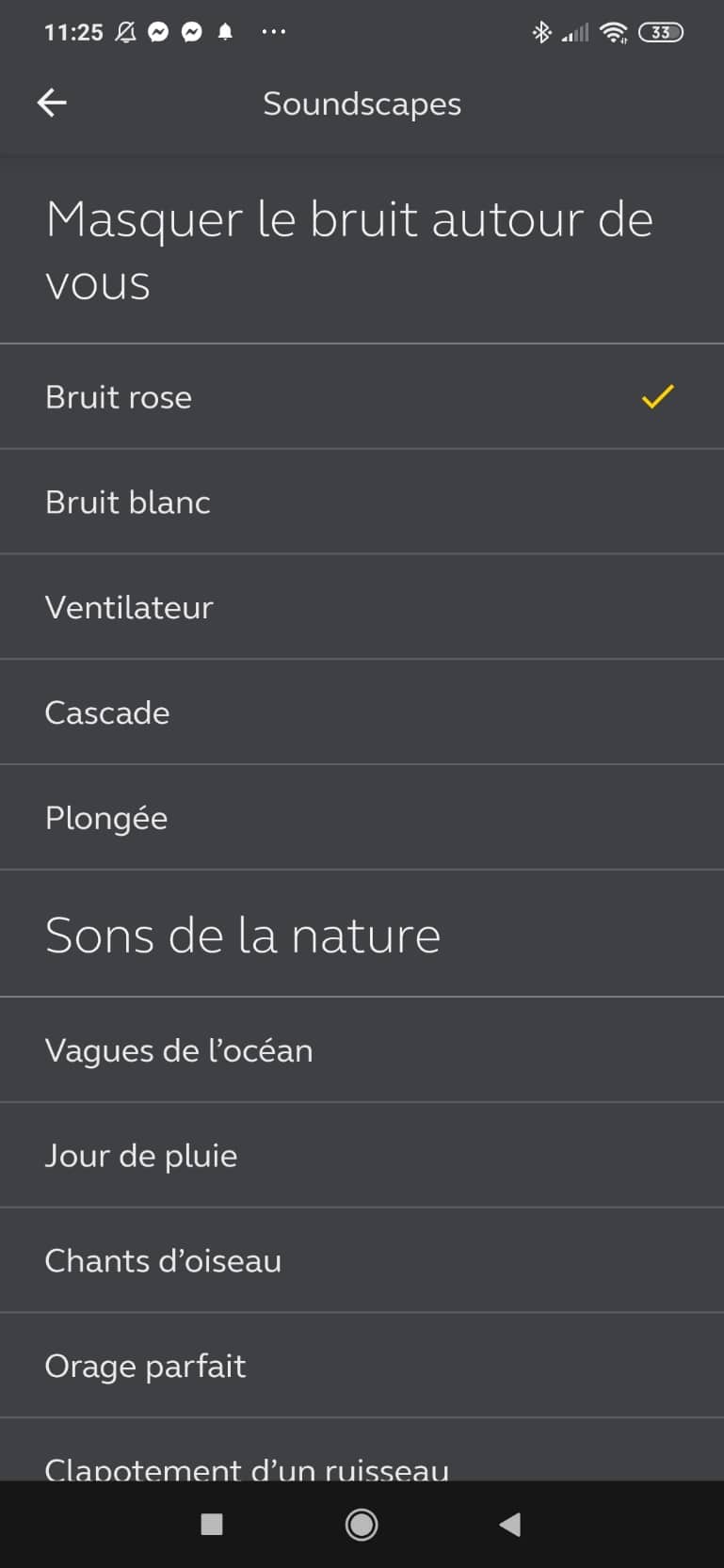This screenshot has height=1568, width=724.
Task: Open recent apps with square button
Action: coord(212,1525)
